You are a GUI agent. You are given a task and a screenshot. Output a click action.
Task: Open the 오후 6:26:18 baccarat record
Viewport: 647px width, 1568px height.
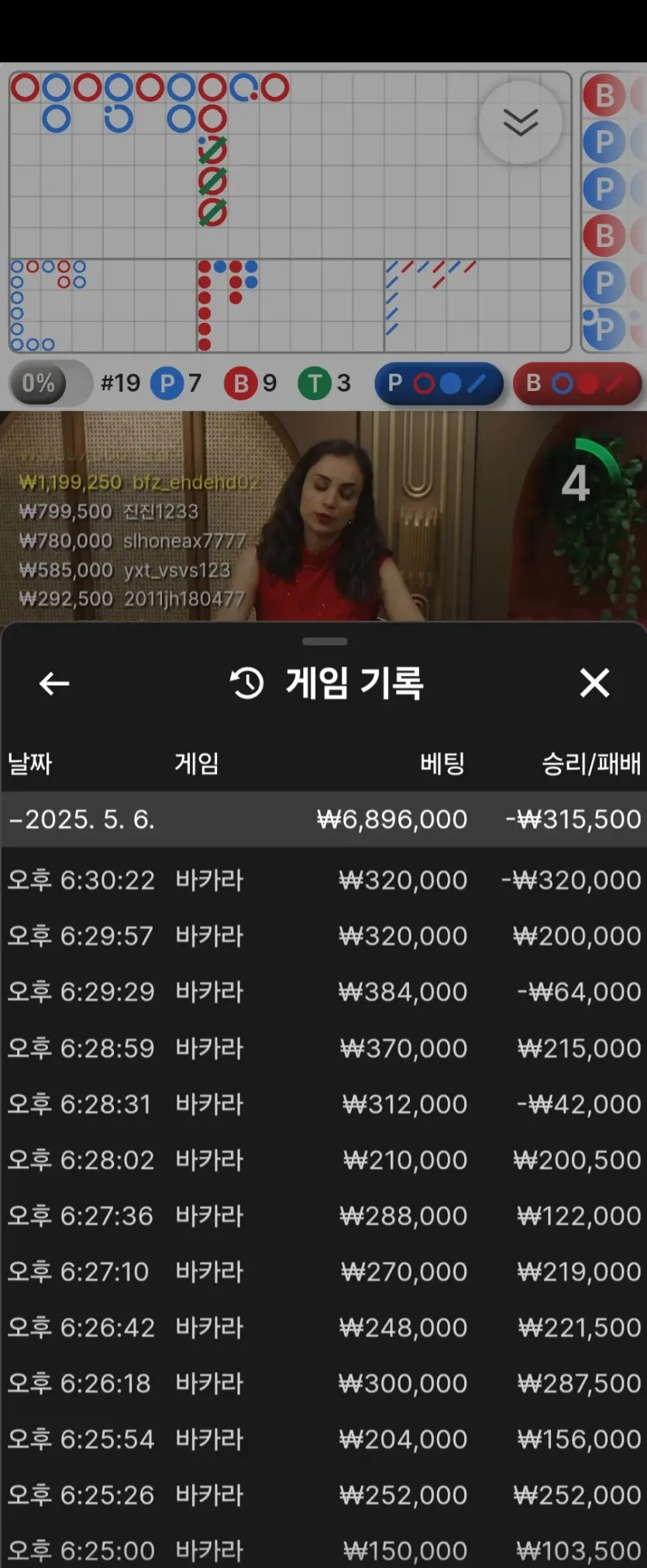tap(323, 1383)
